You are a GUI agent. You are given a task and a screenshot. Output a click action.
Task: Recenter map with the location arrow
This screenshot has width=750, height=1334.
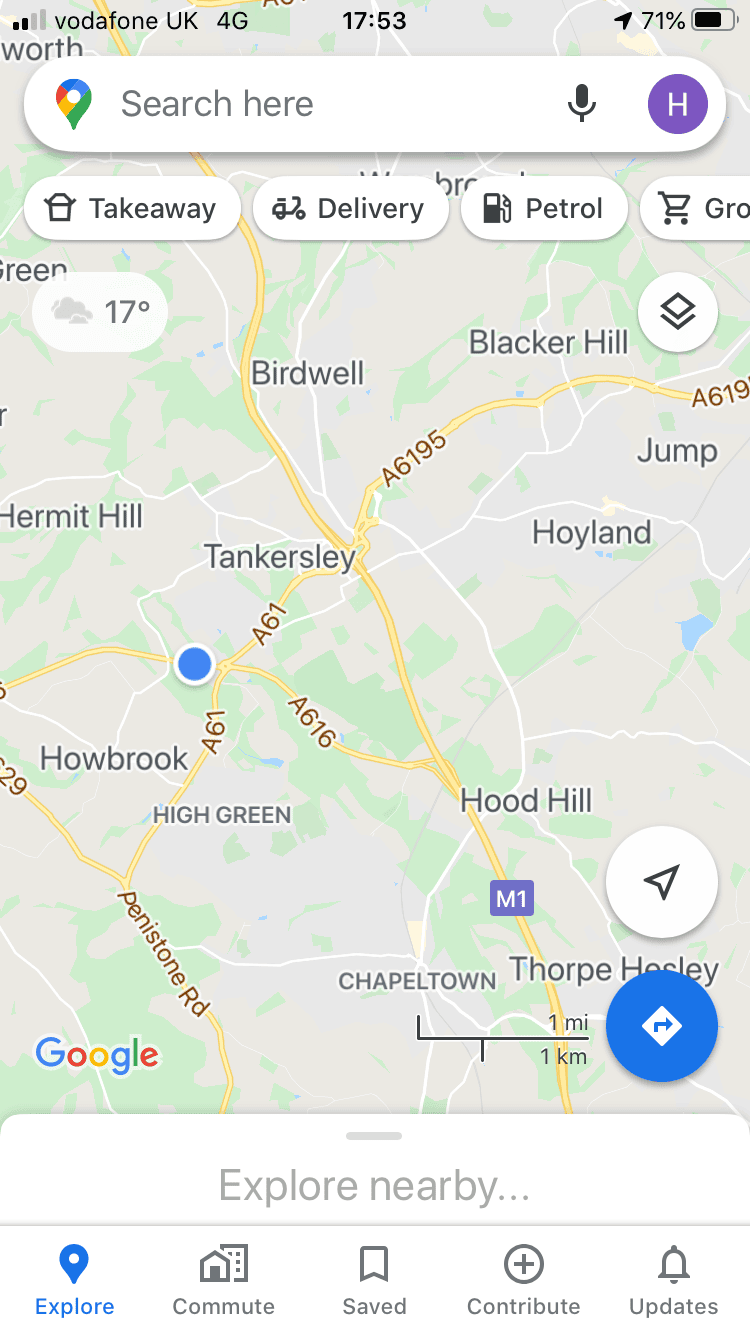662,882
